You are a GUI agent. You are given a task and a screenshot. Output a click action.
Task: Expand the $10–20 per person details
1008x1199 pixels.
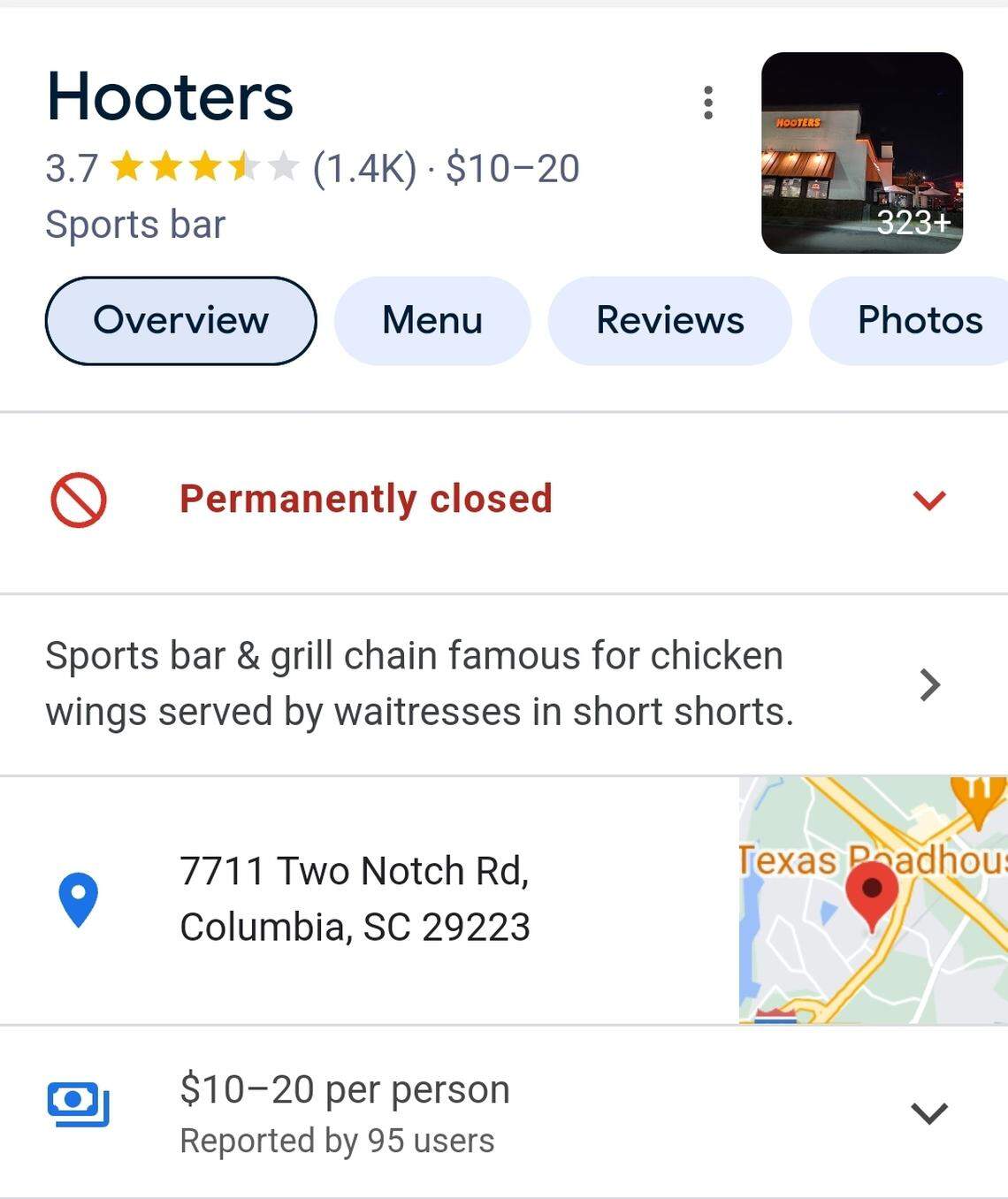point(928,1113)
